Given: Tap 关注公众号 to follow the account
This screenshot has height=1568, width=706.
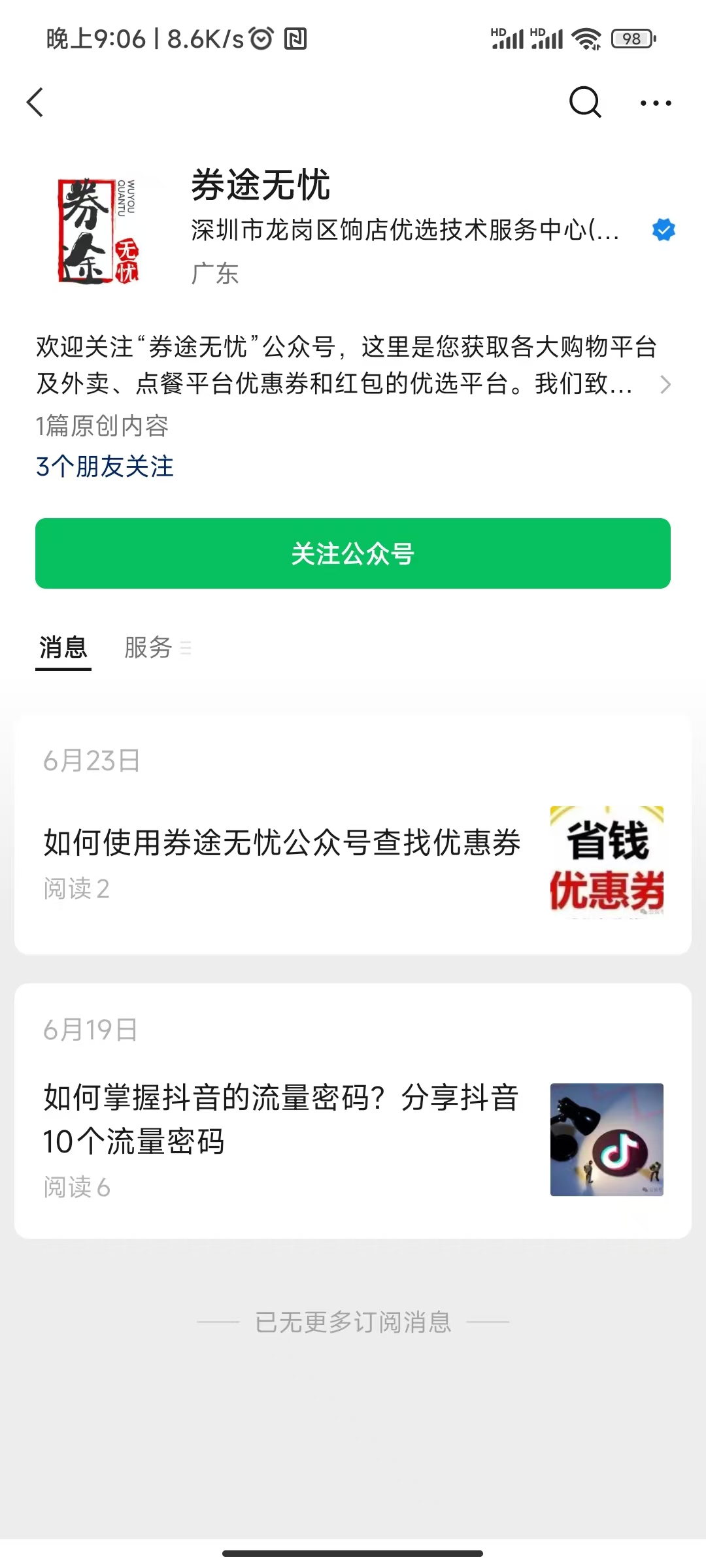Looking at the screenshot, I should [353, 553].
